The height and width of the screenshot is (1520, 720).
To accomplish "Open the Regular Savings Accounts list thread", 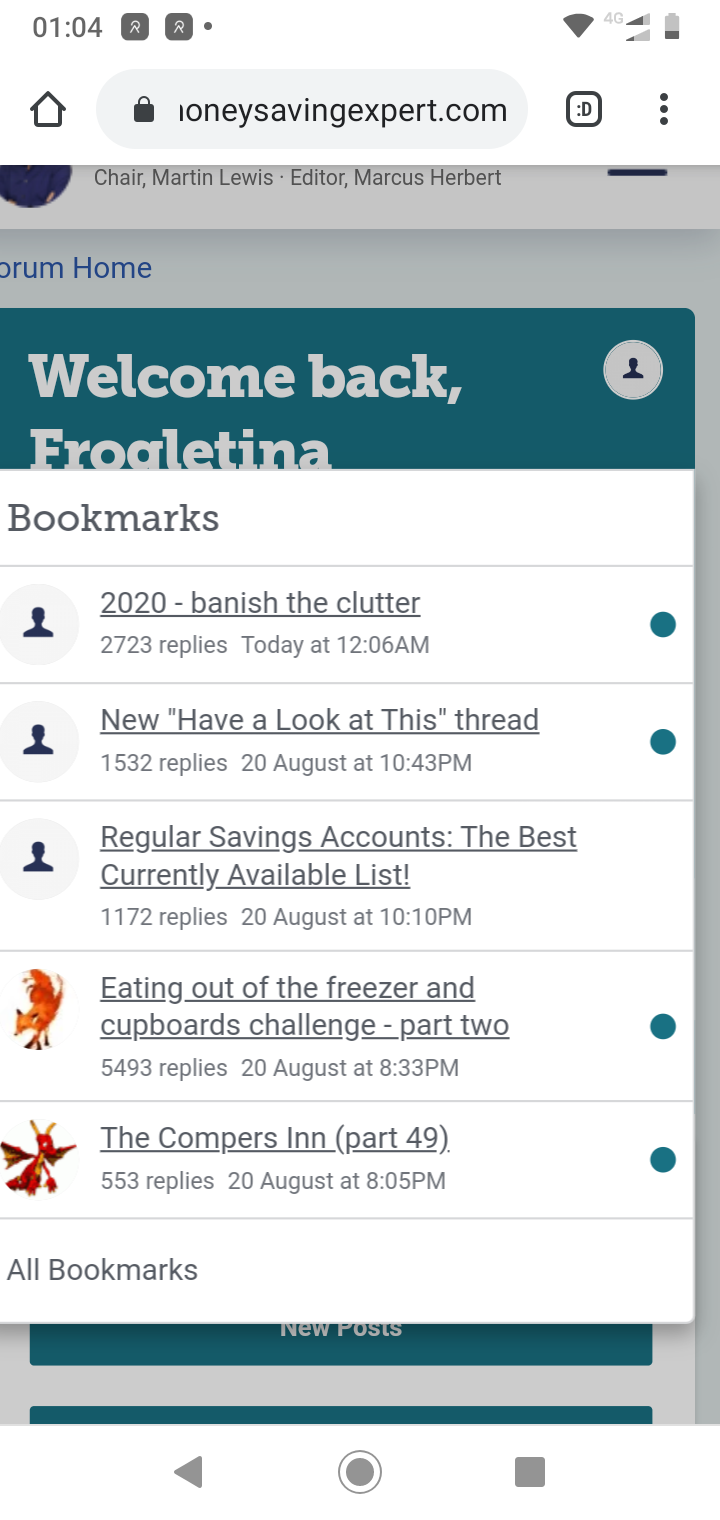I will pos(338,856).
